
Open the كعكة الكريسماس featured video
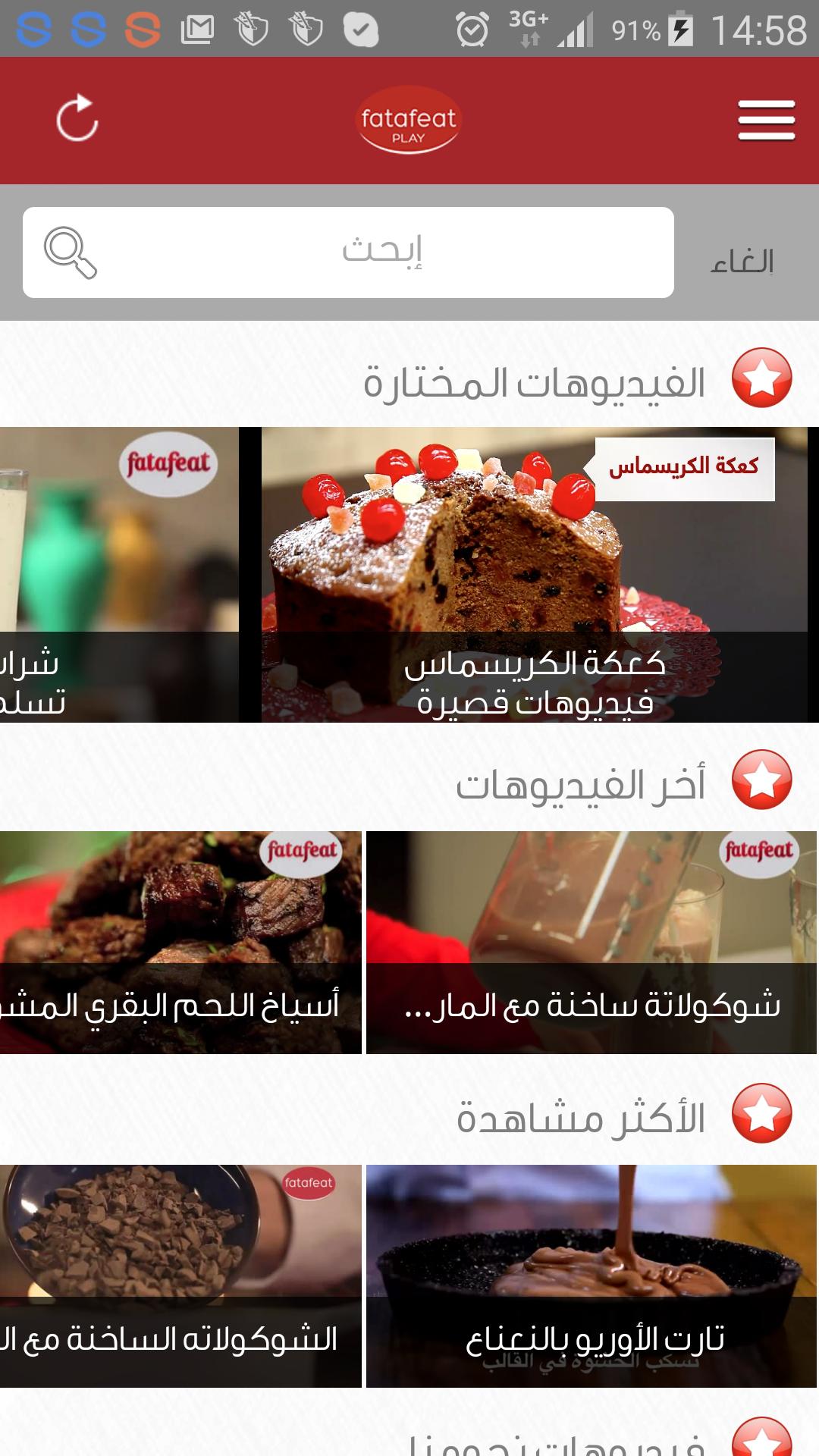point(534,574)
